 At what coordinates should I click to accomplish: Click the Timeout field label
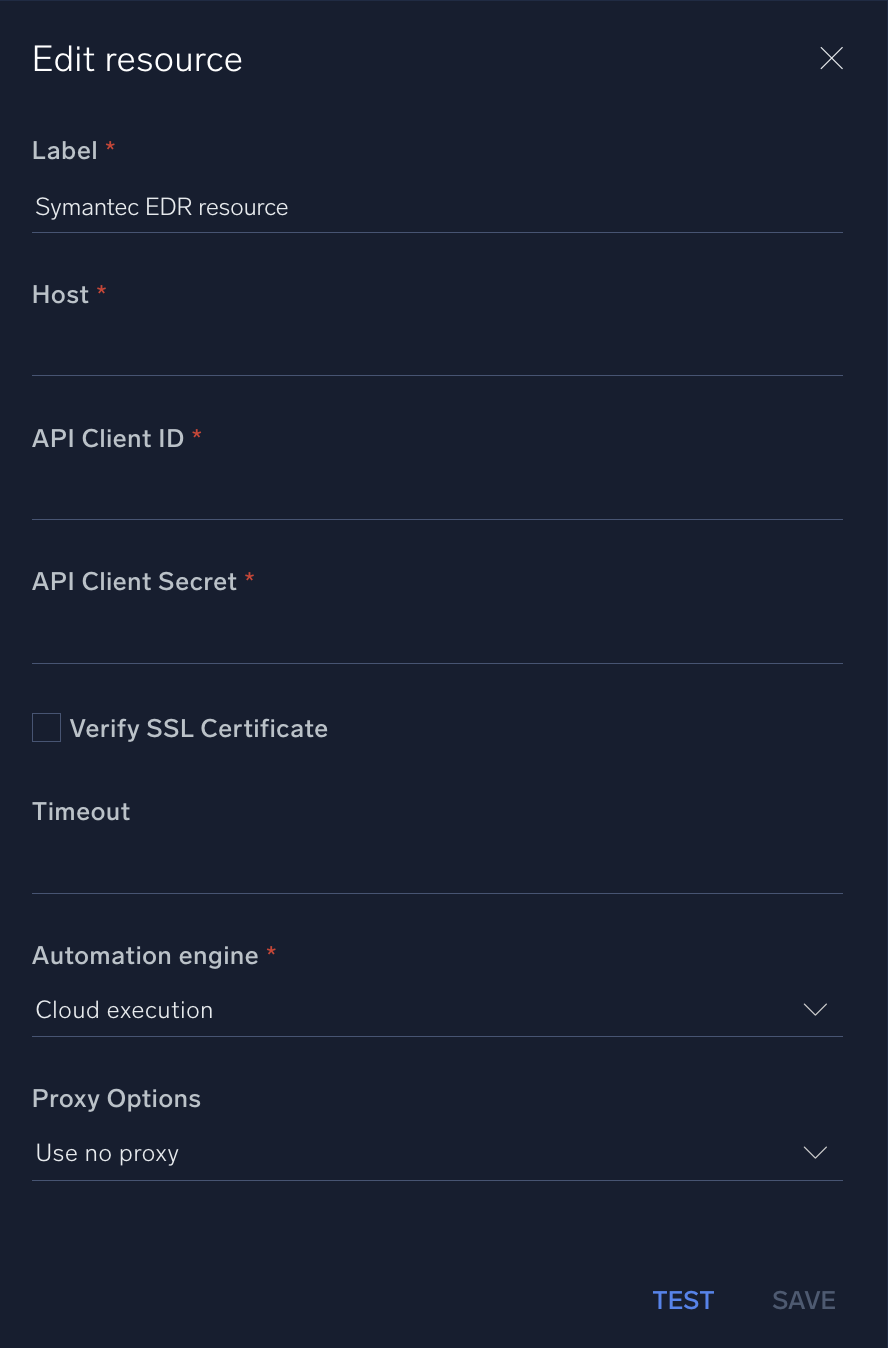(x=81, y=811)
